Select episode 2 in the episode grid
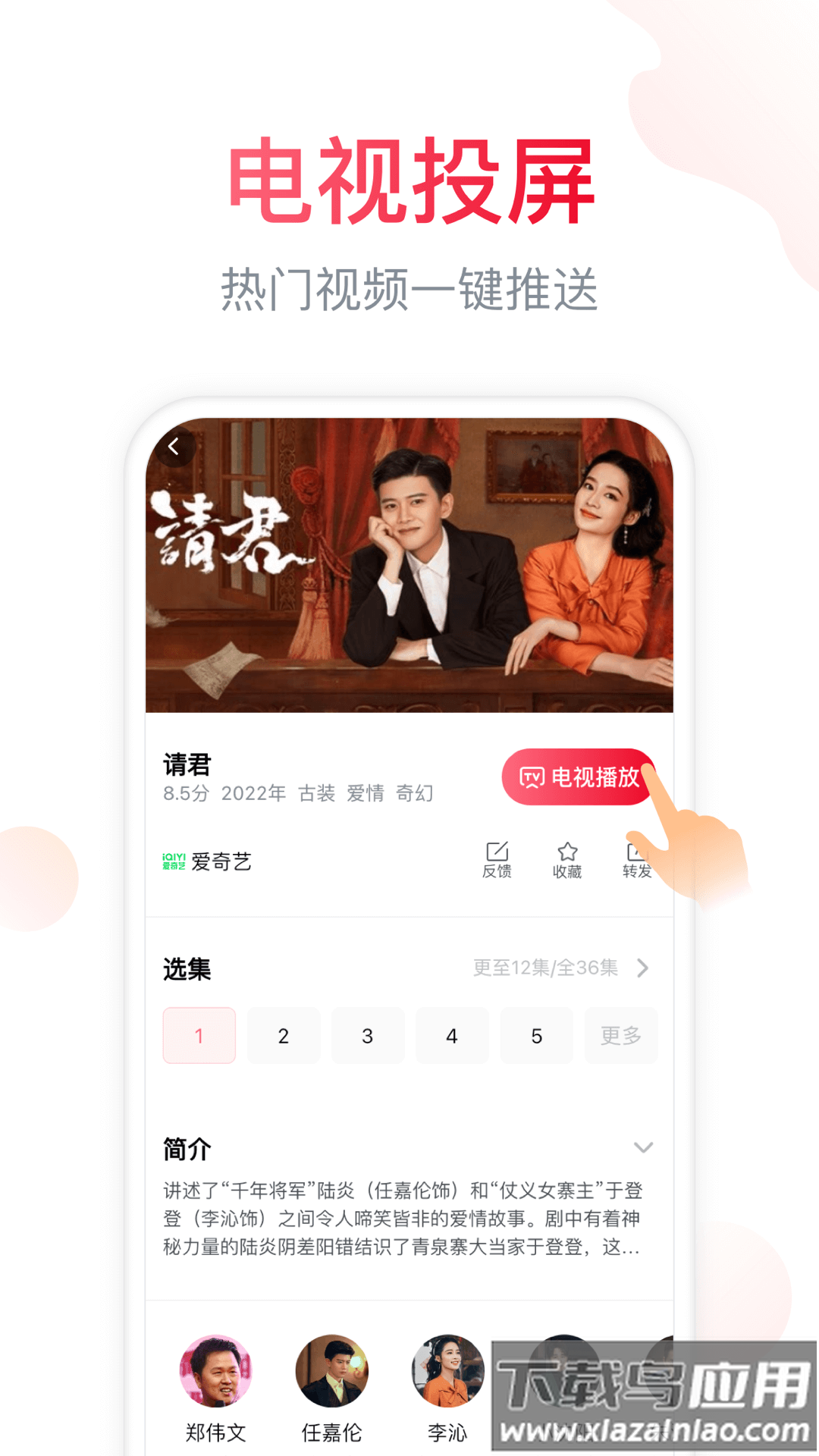The height and width of the screenshot is (1456, 819). (x=284, y=1036)
